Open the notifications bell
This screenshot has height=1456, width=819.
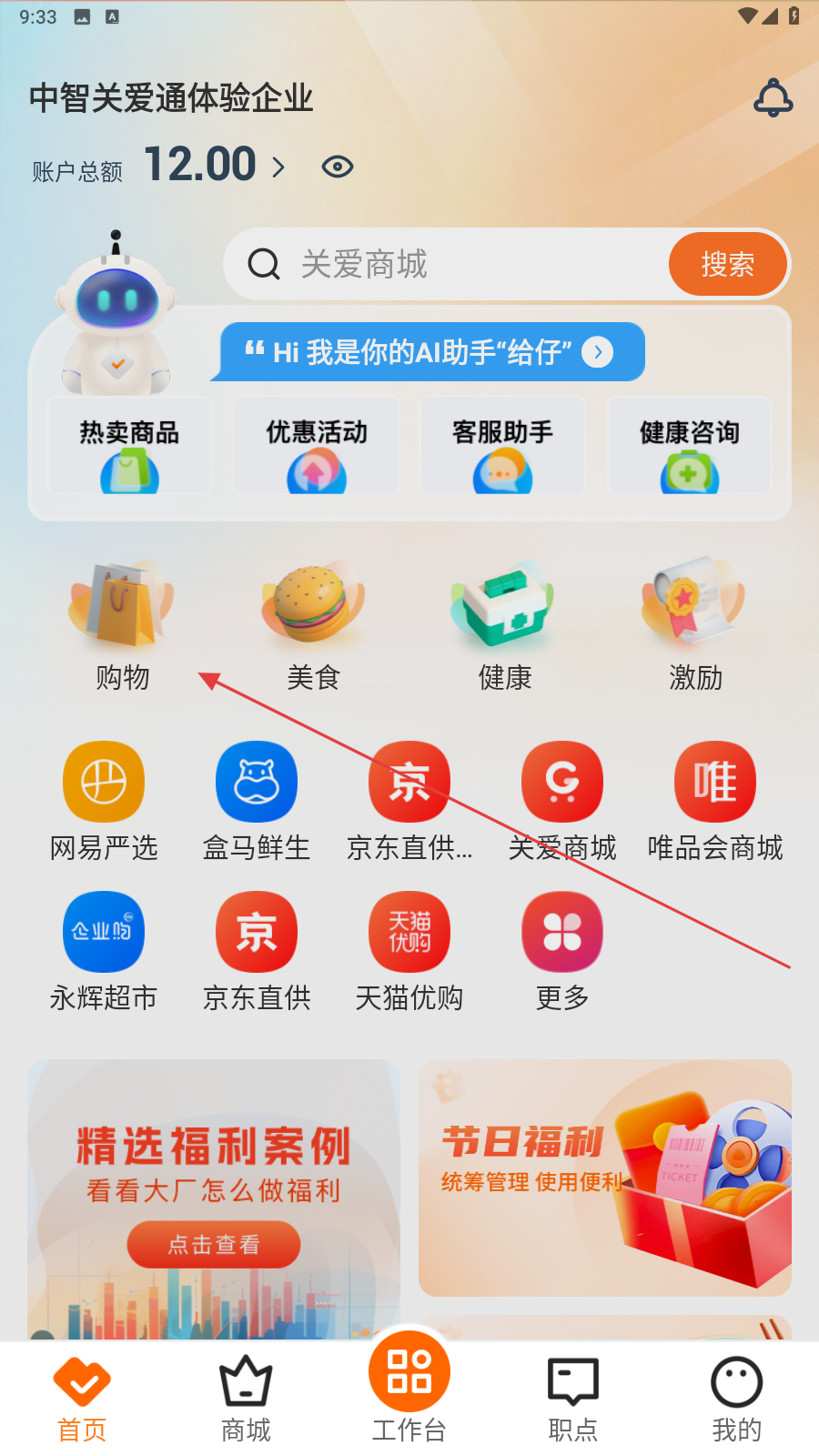[773, 97]
